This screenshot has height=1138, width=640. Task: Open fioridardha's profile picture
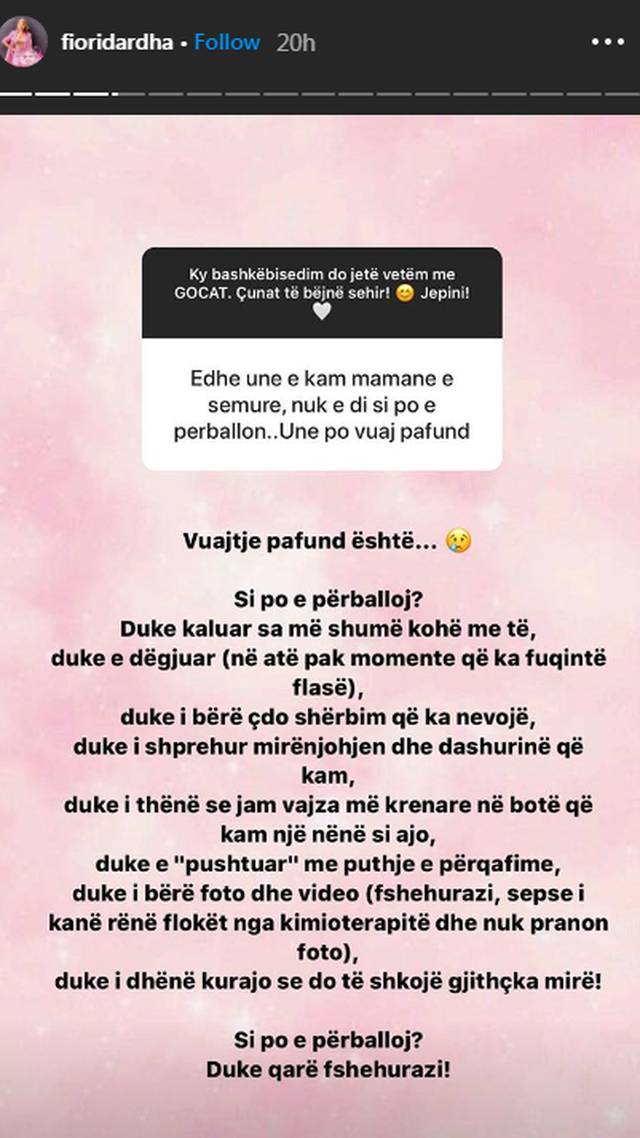25,41
